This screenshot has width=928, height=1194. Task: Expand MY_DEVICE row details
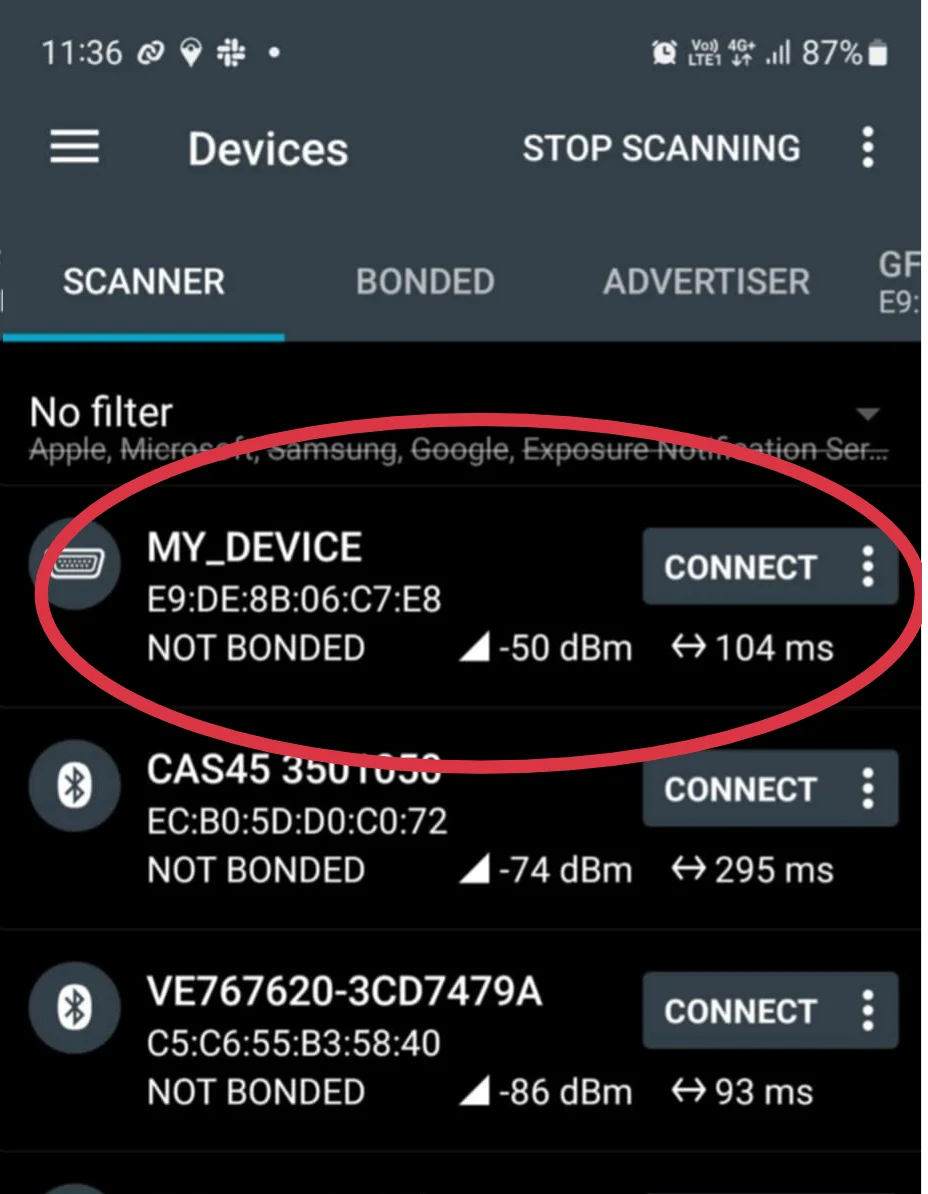coord(300,600)
